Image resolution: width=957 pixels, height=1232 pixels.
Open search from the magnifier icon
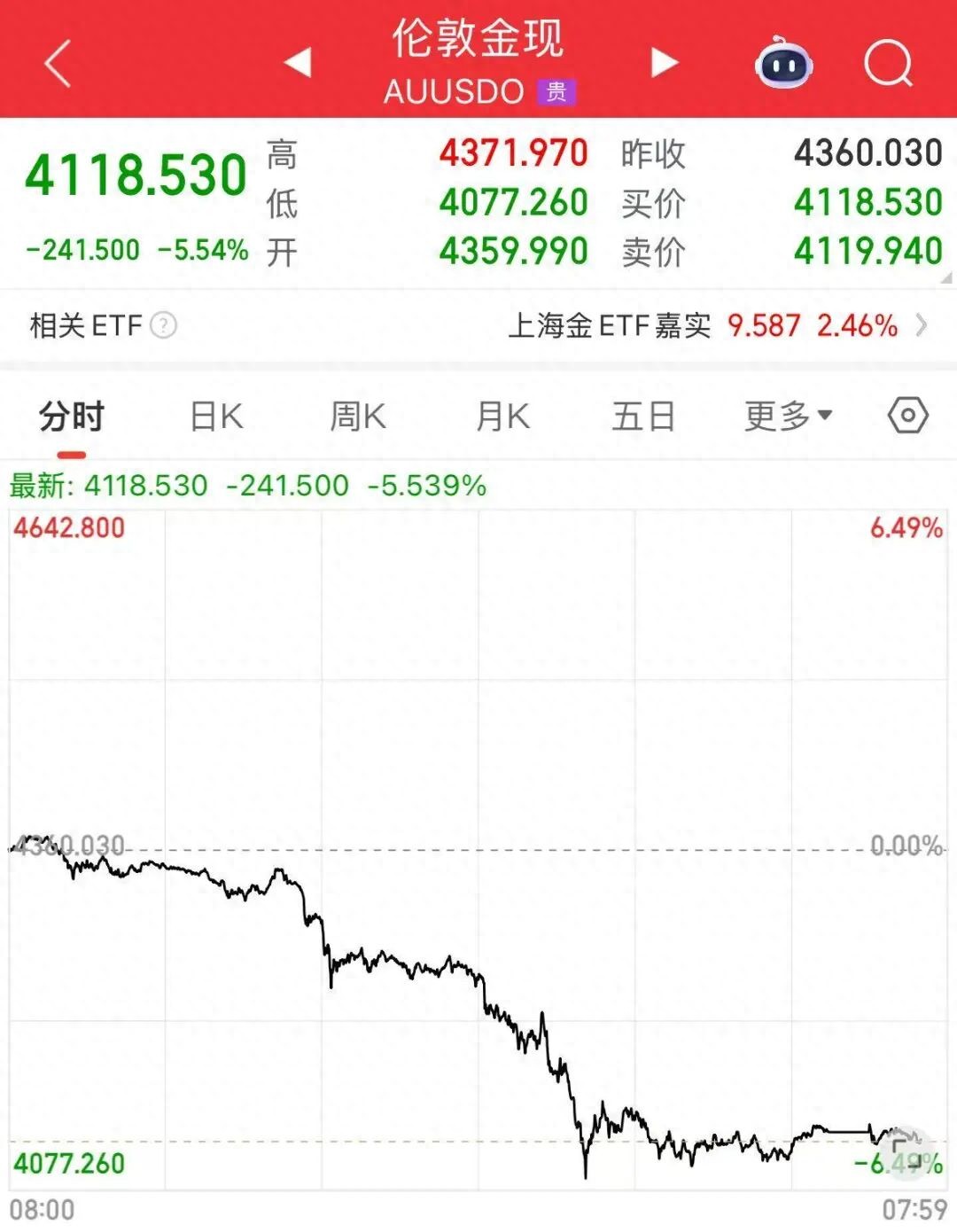pos(888,63)
